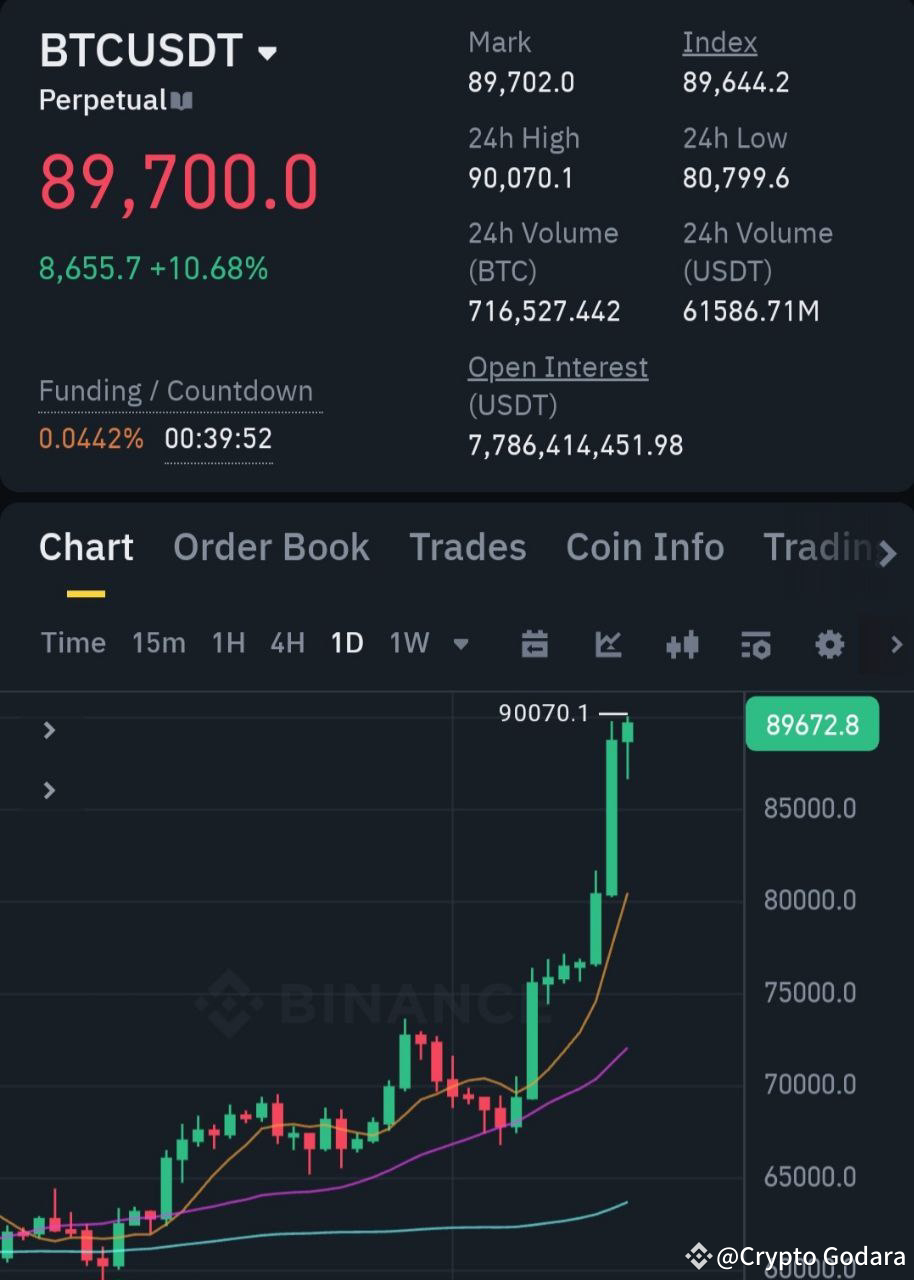Click the Open Interest link
914x1280 pixels.
pyautogui.click(x=557, y=367)
